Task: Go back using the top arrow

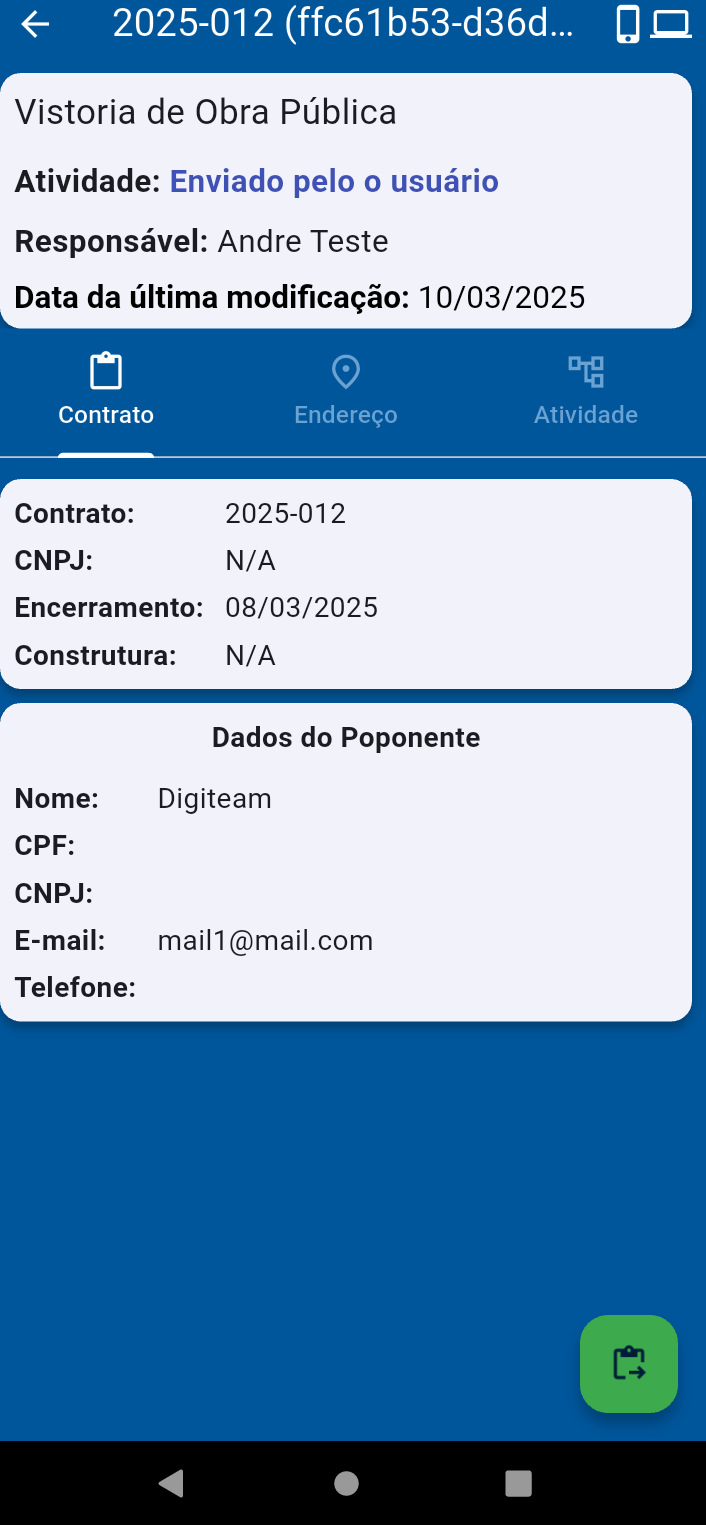Action: pyautogui.click(x=35, y=24)
